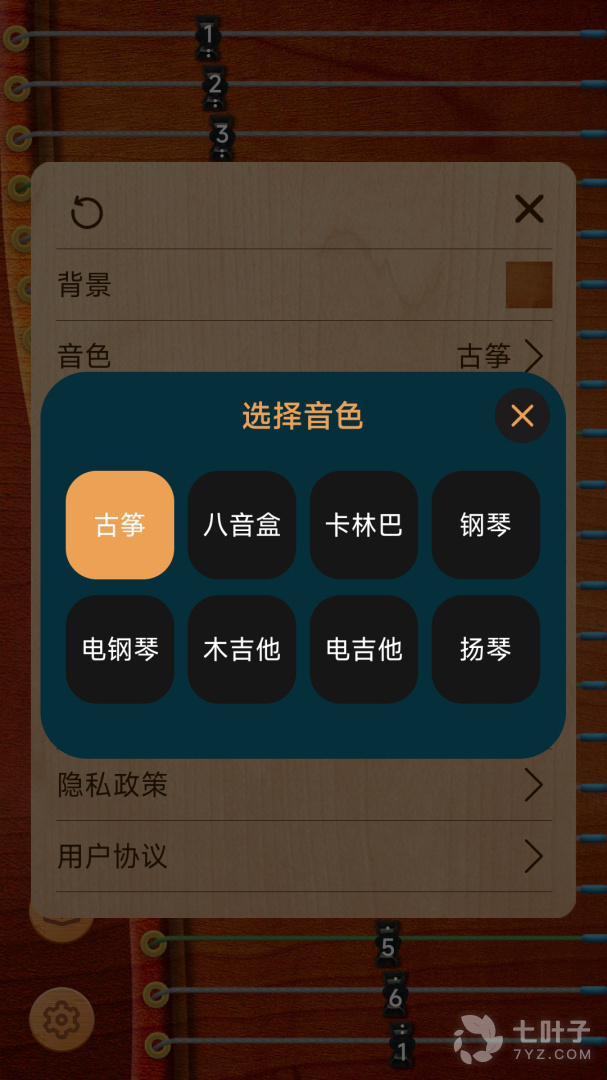This screenshot has height=1080, width=607.
Task: Tap the reset arrow icon
Action: pos(87,211)
